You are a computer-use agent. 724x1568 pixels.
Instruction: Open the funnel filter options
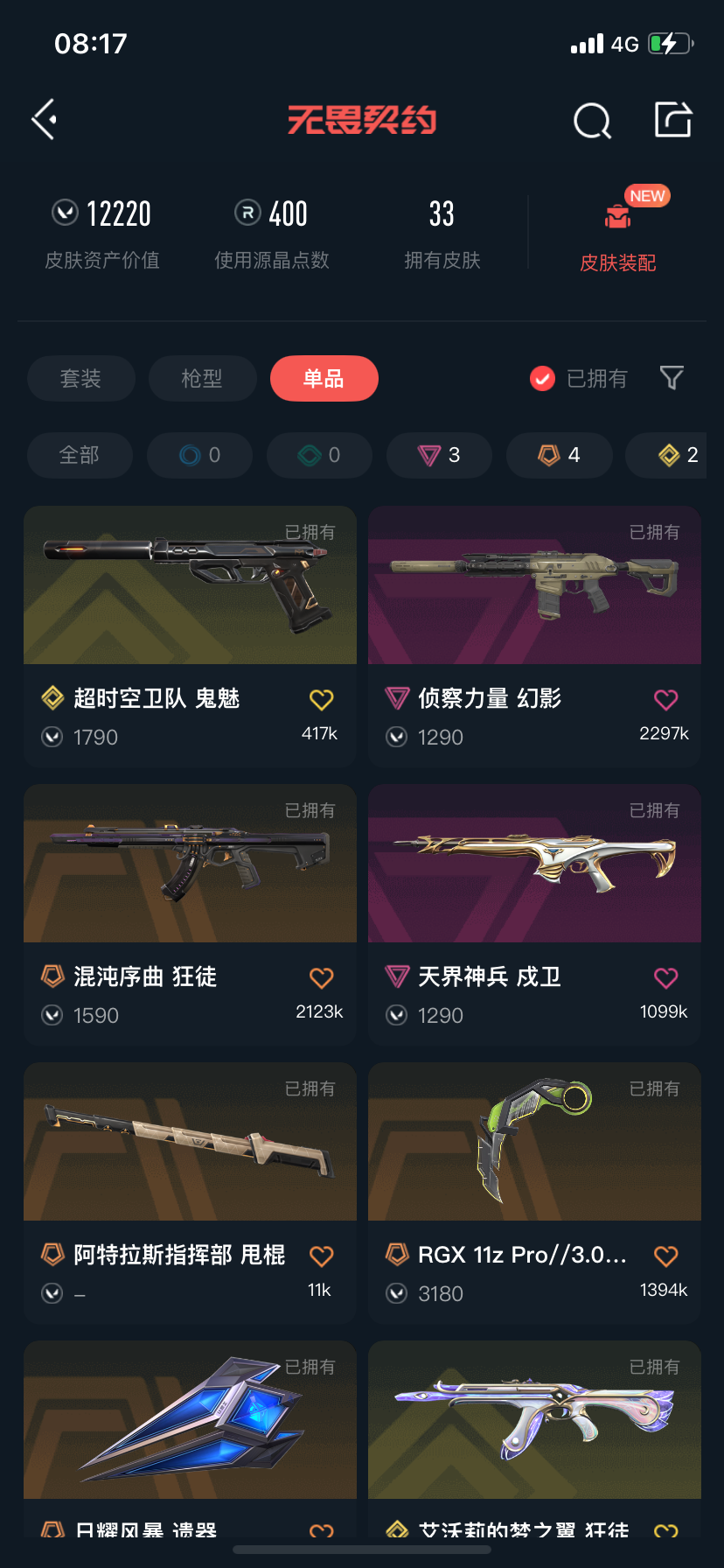[672, 378]
